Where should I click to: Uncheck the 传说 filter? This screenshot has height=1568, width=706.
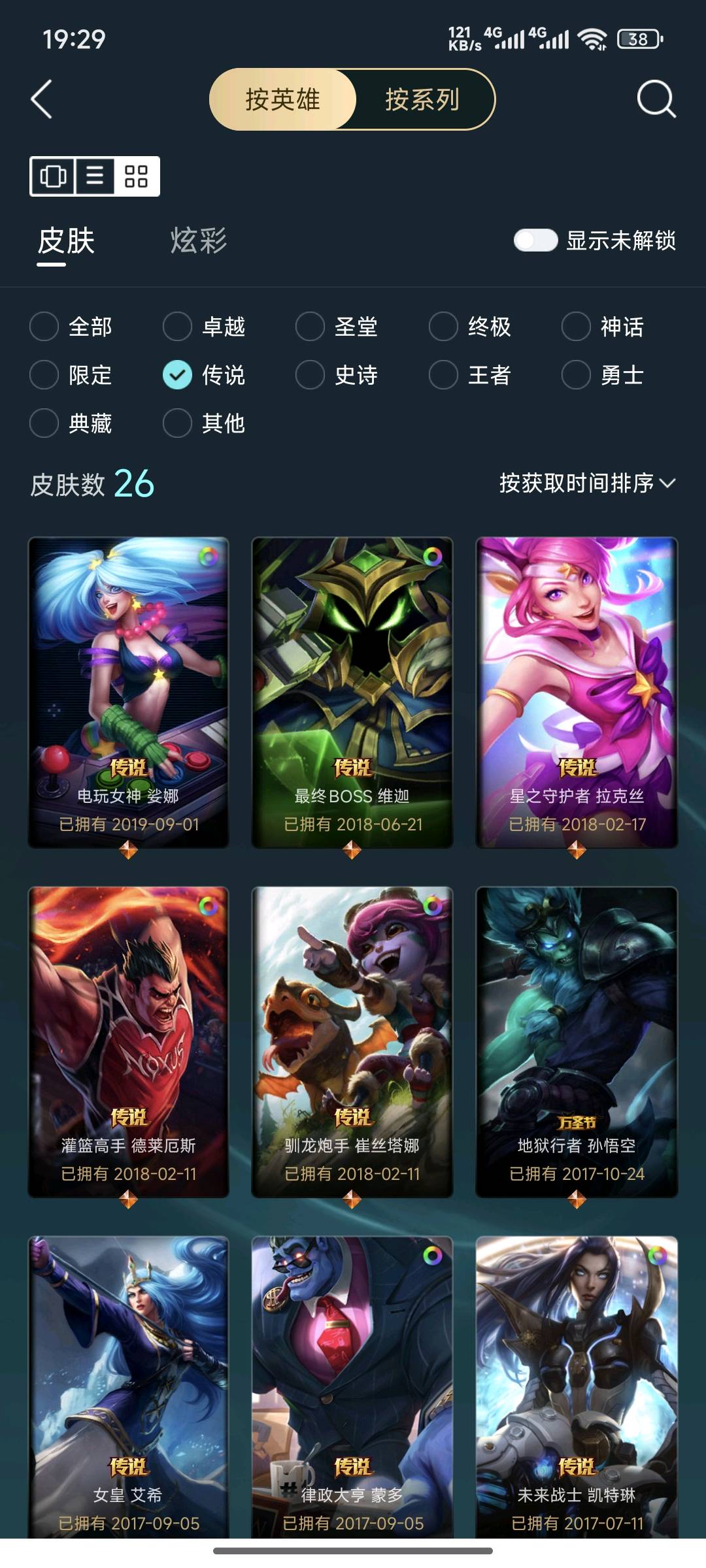177,375
